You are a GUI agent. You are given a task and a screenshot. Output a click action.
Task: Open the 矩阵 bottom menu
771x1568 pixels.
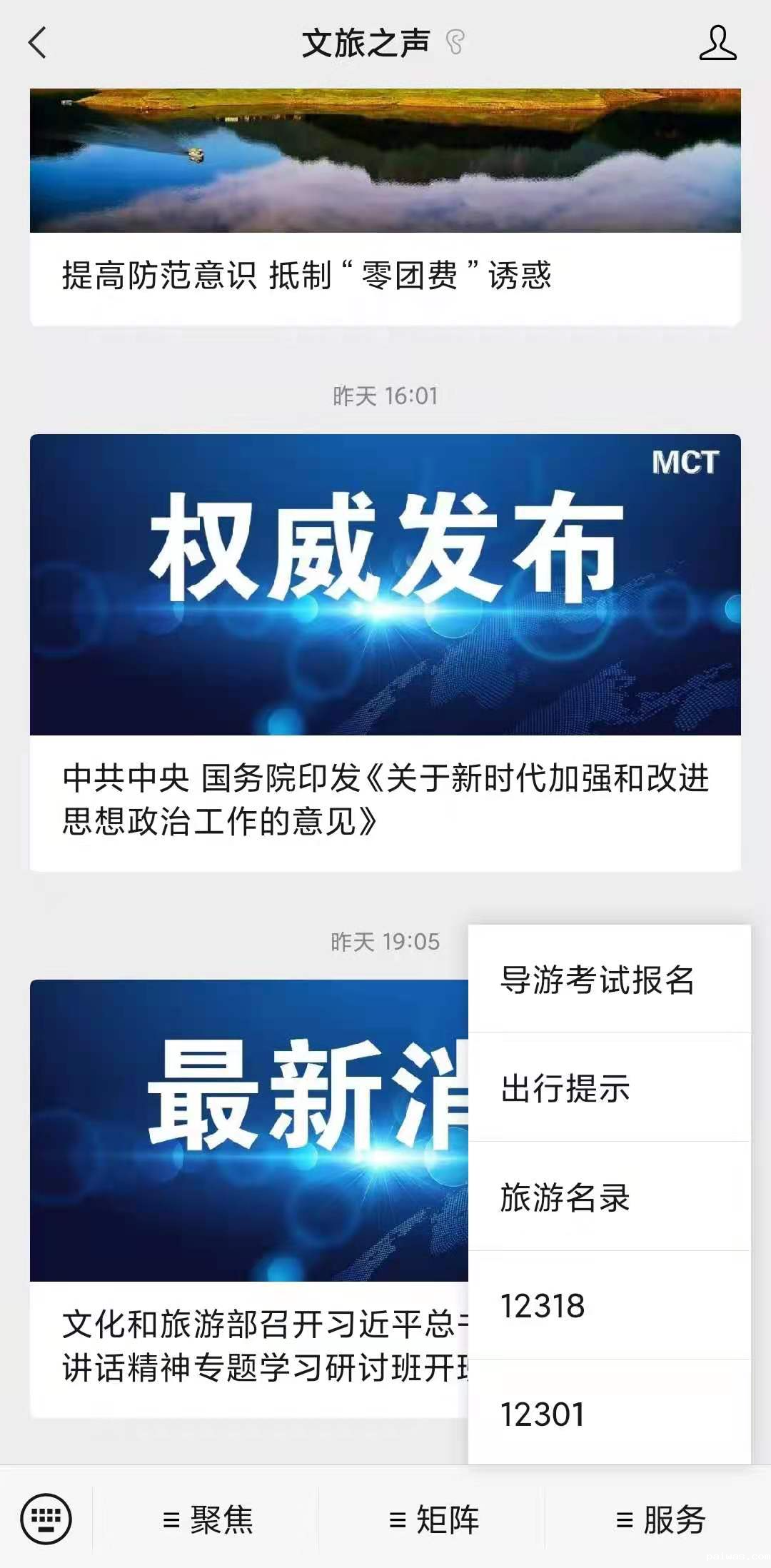pos(433,1519)
